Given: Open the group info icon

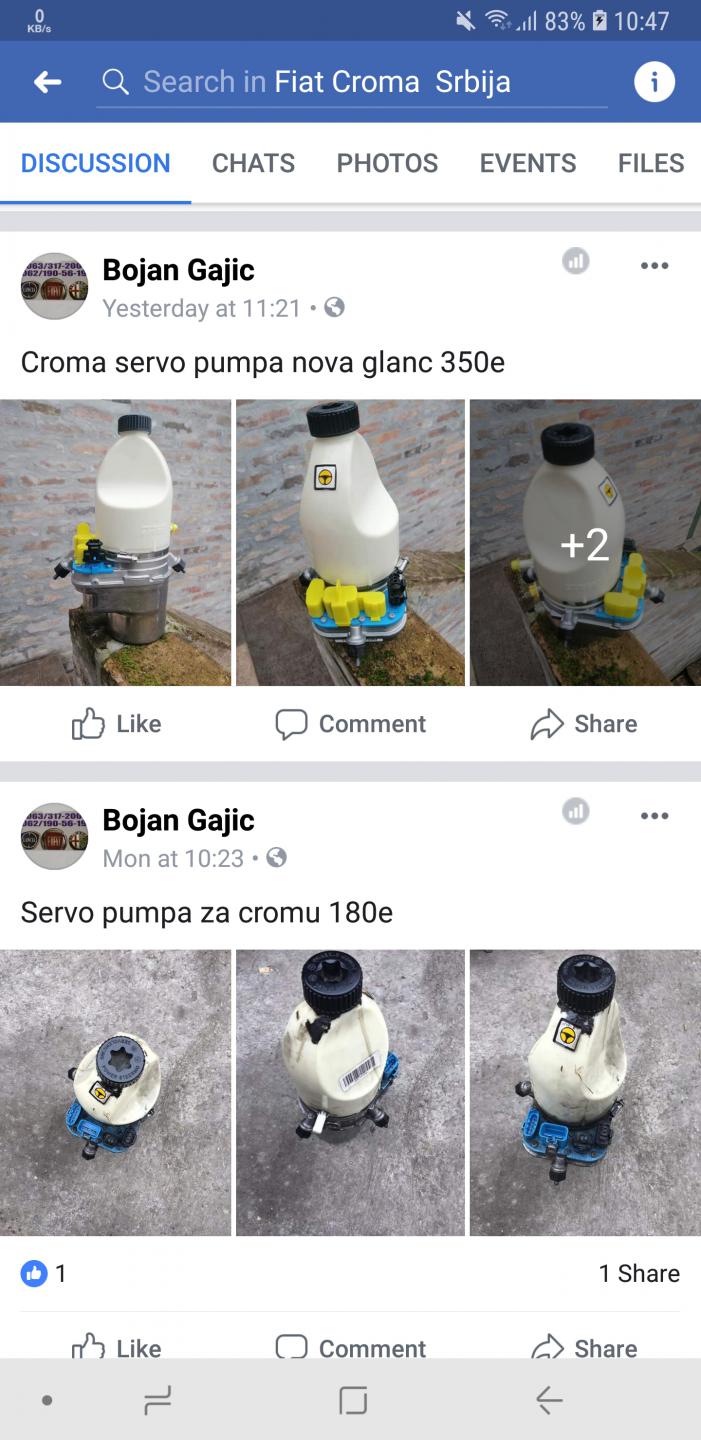Looking at the screenshot, I should click(654, 82).
